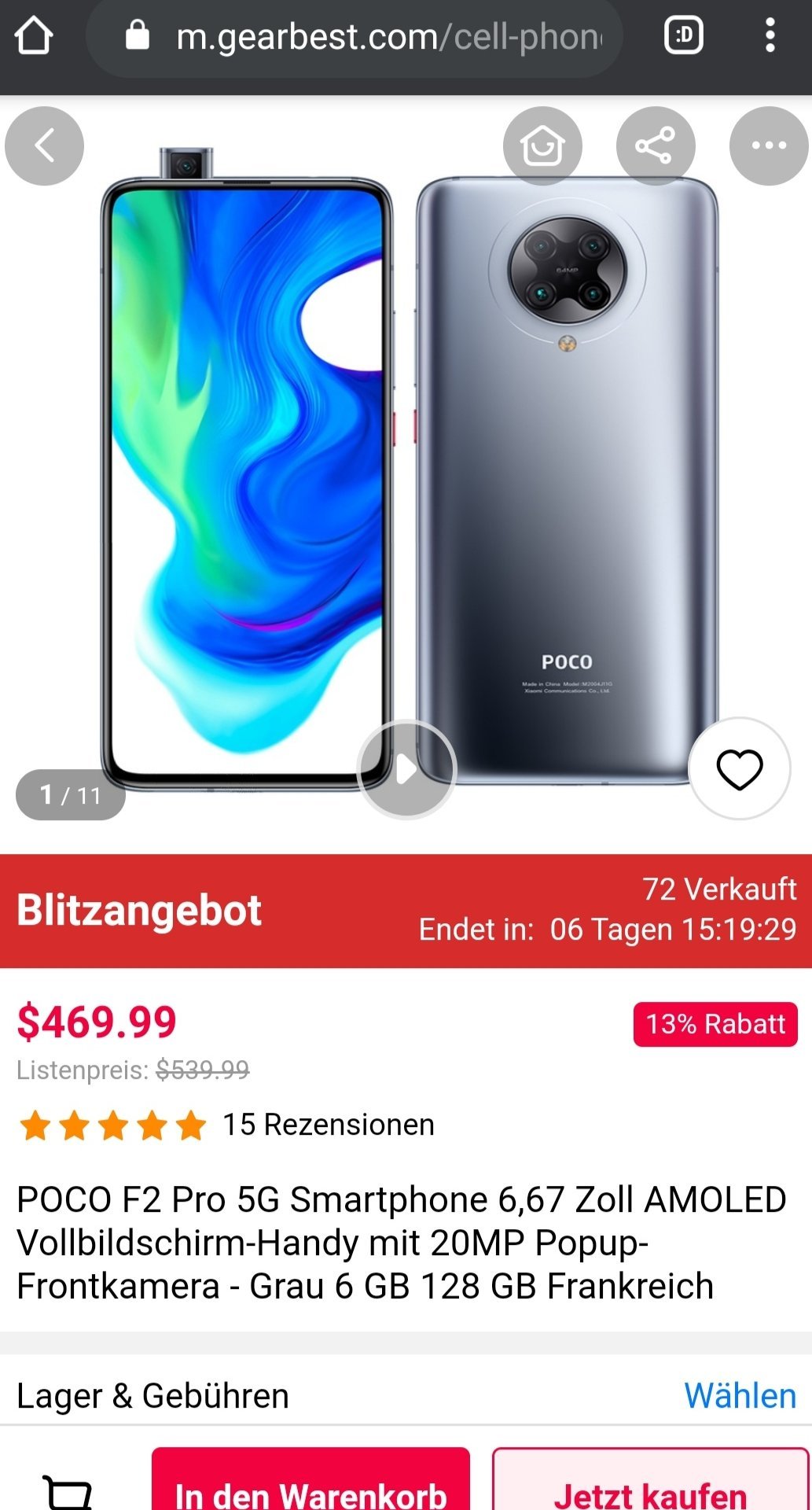Open the gray three-dot more menu
The height and width of the screenshot is (1510, 812).
[769, 146]
